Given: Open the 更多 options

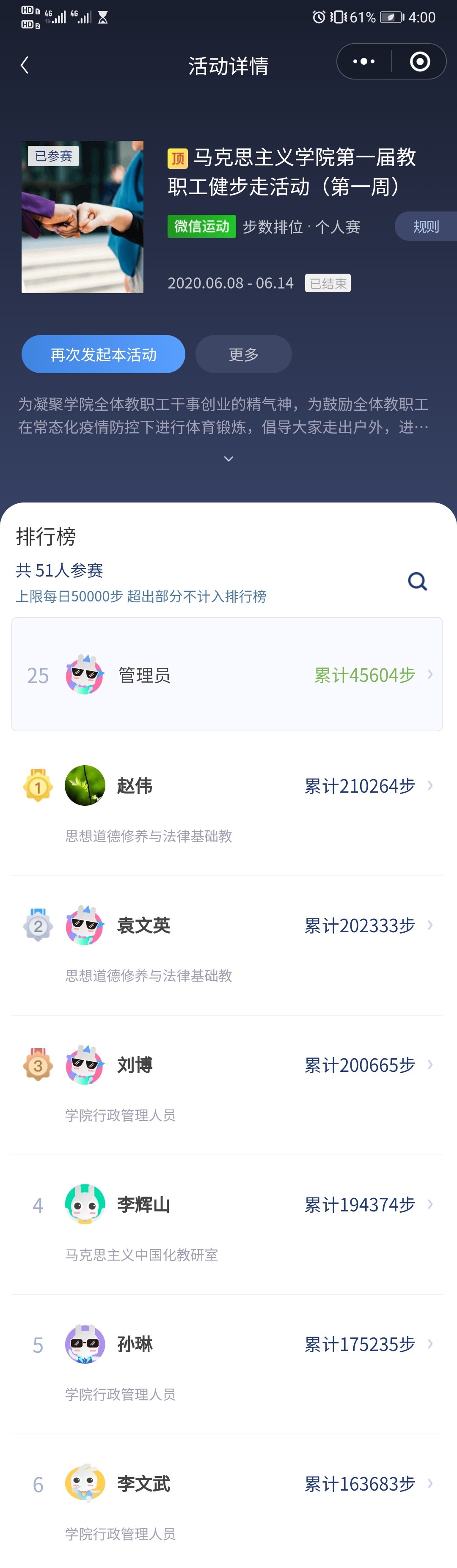Looking at the screenshot, I should [243, 354].
